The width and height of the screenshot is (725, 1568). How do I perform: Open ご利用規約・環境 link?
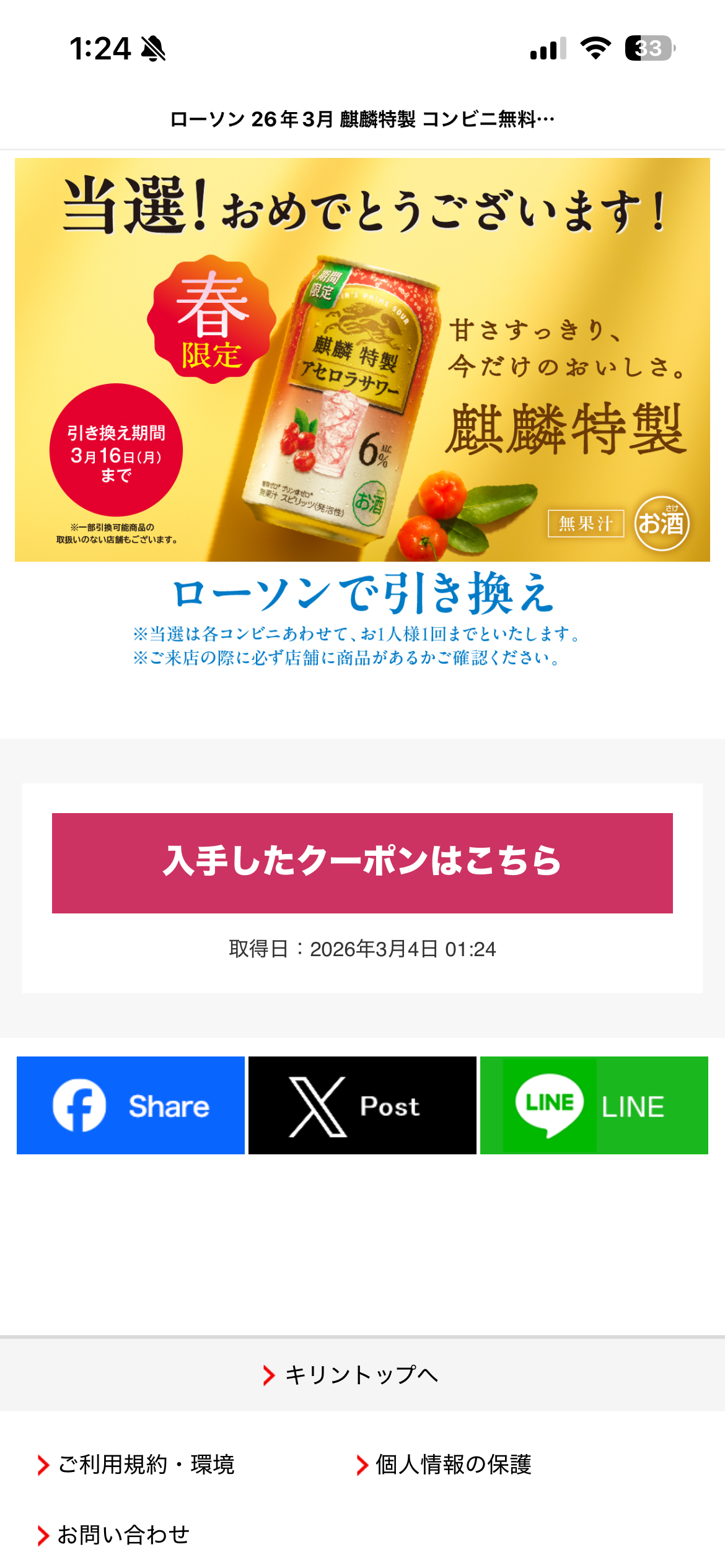[x=145, y=1465]
